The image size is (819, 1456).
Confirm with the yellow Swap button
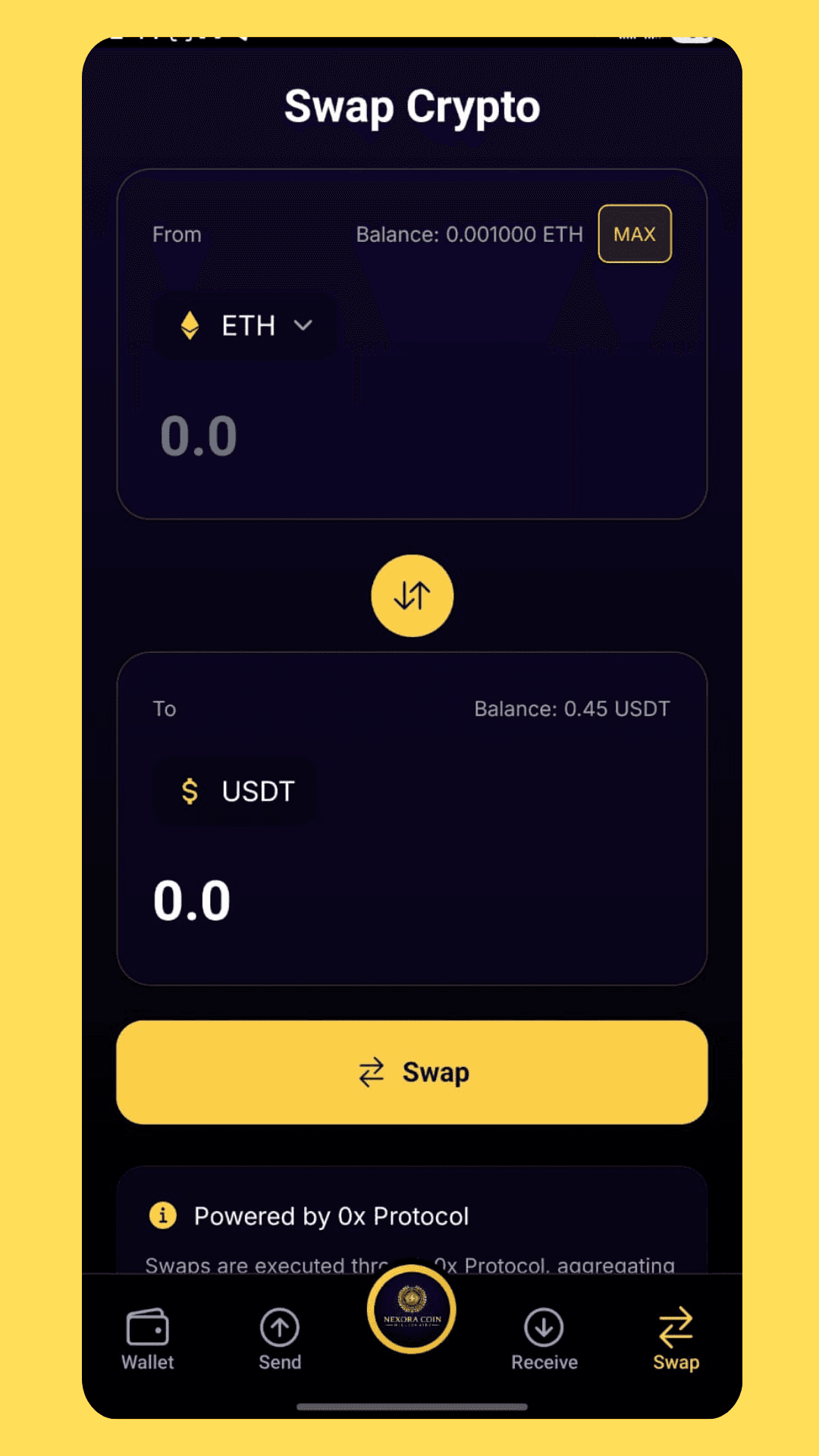coord(412,1072)
